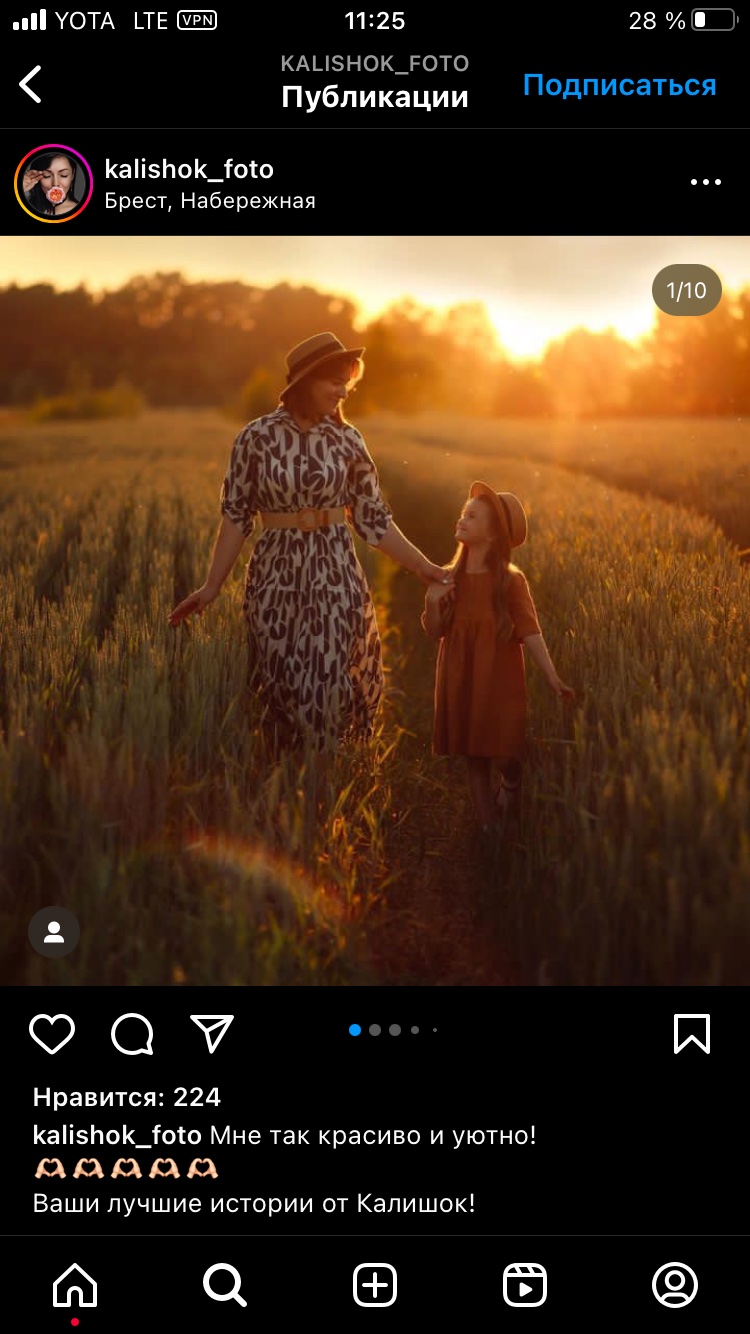750x1334 pixels.
Task: Switch to the Home tab
Action: click(x=75, y=1284)
